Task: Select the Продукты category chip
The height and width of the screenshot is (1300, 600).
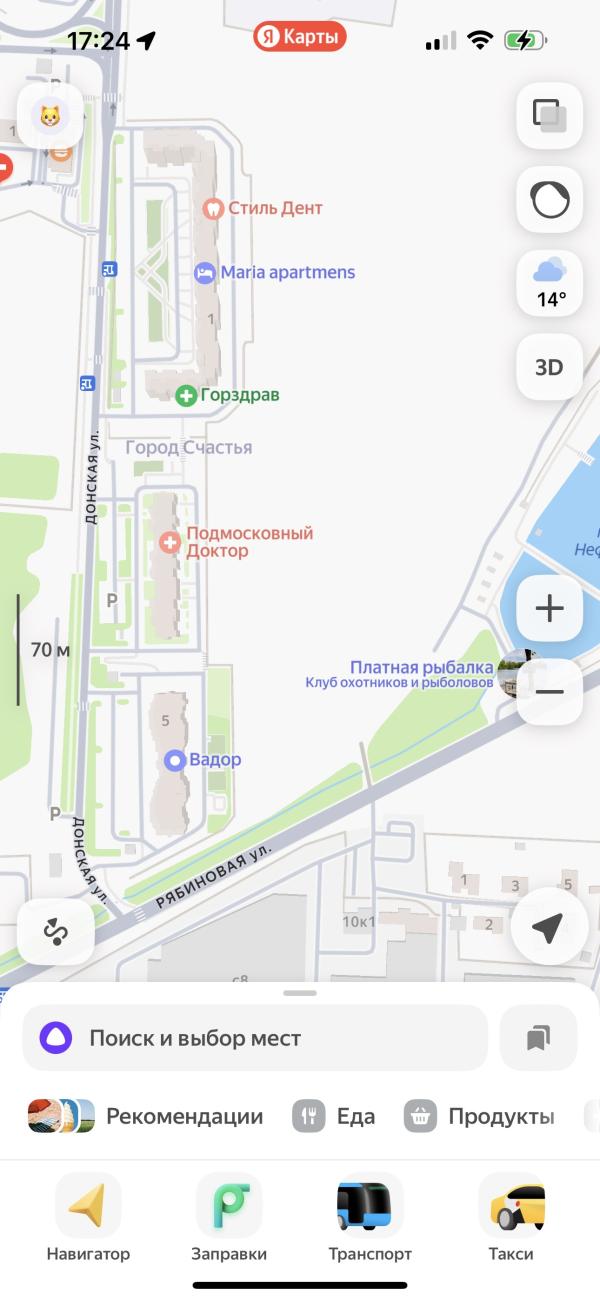Action: point(480,1116)
